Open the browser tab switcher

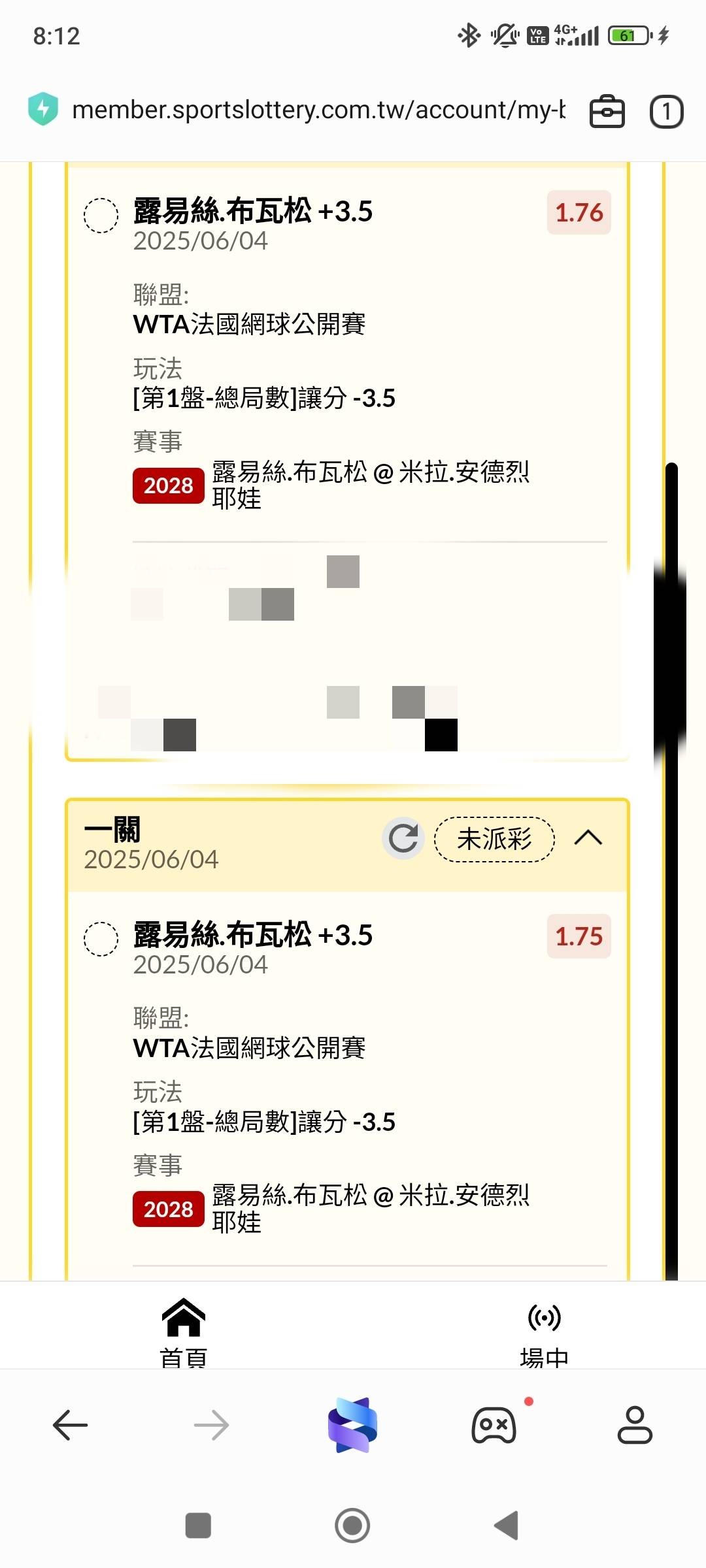point(666,111)
